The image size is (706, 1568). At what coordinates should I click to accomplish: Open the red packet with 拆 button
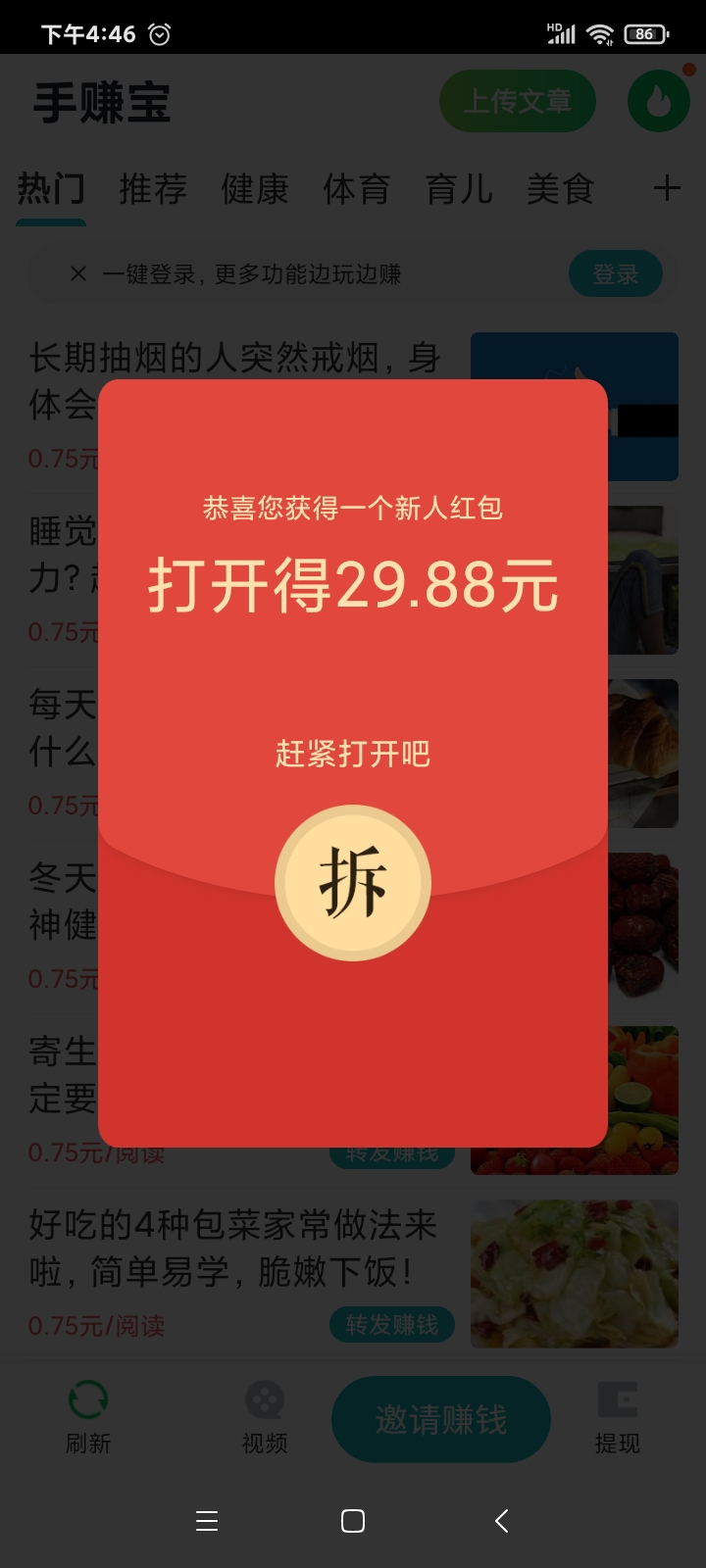(353, 883)
